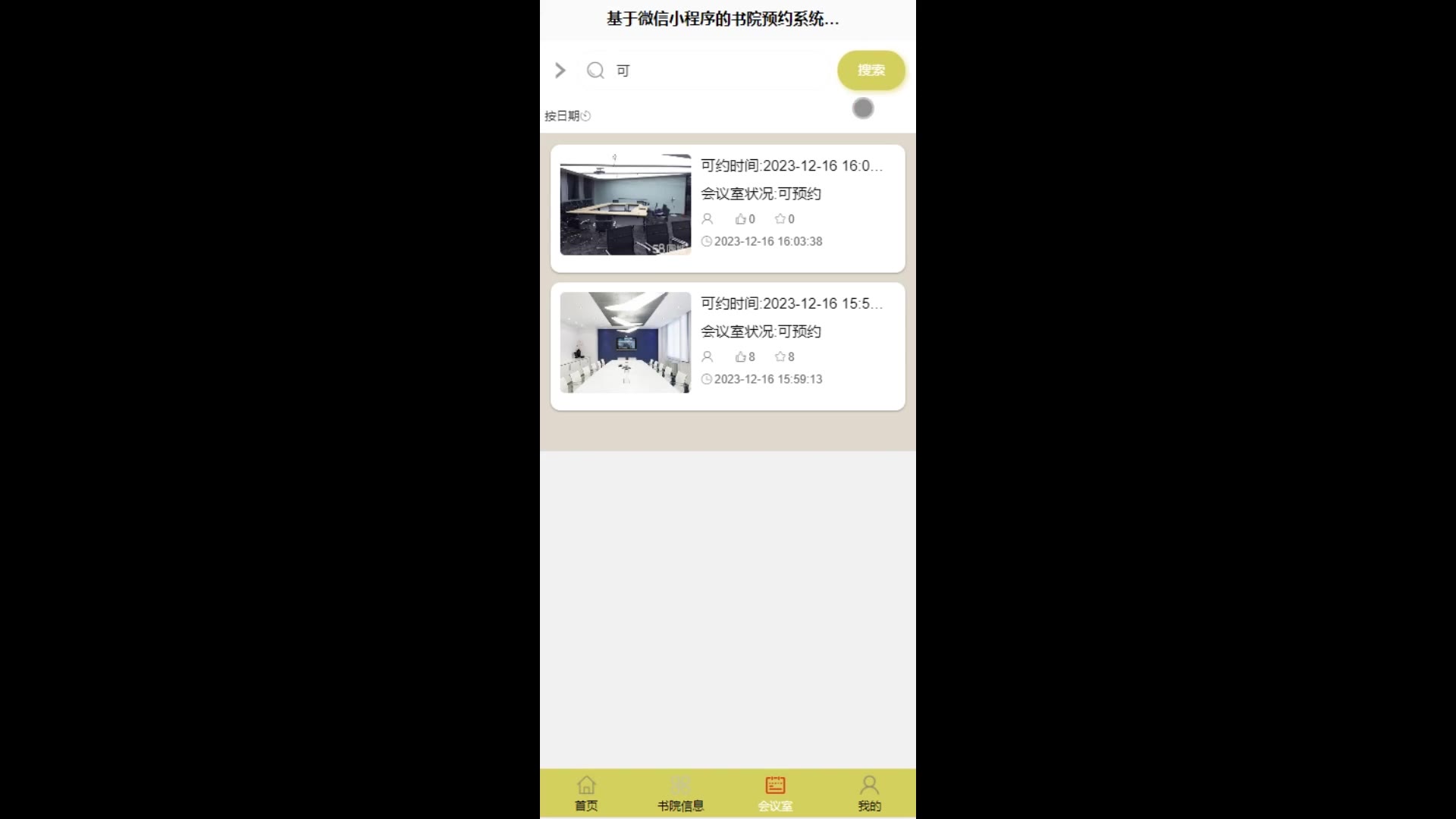Switch to the 书院信息 tab
Screen dimensions: 1456x819
680,793
